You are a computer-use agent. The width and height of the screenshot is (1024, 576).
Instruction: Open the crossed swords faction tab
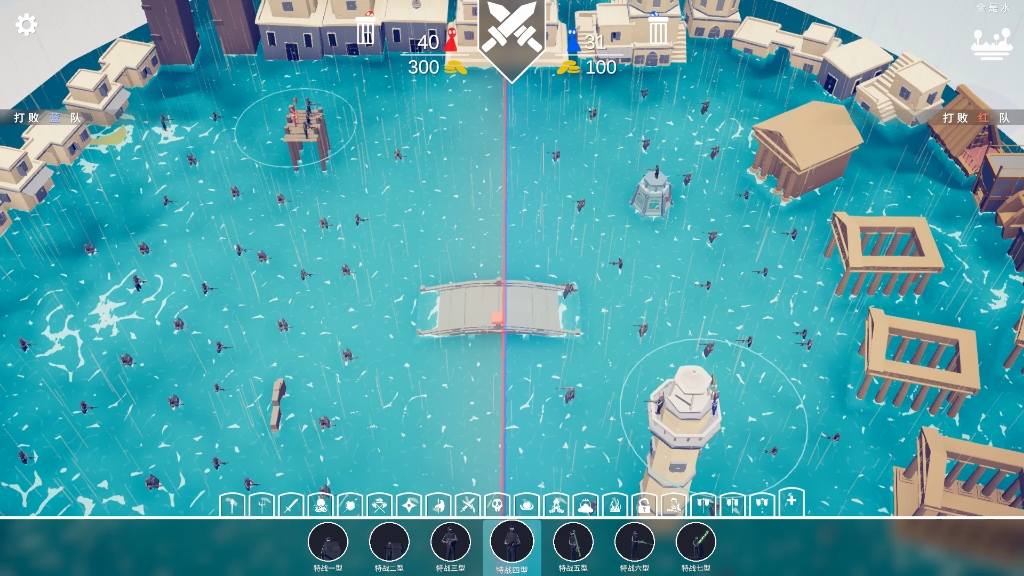click(x=468, y=506)
